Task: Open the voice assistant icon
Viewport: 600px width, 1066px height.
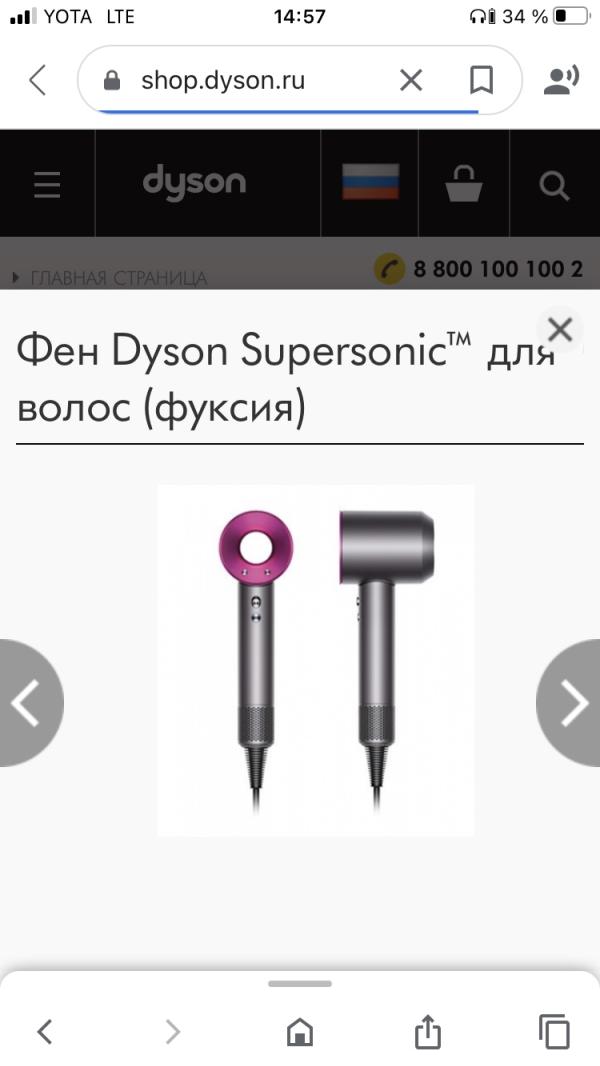Action: [561, 80]
